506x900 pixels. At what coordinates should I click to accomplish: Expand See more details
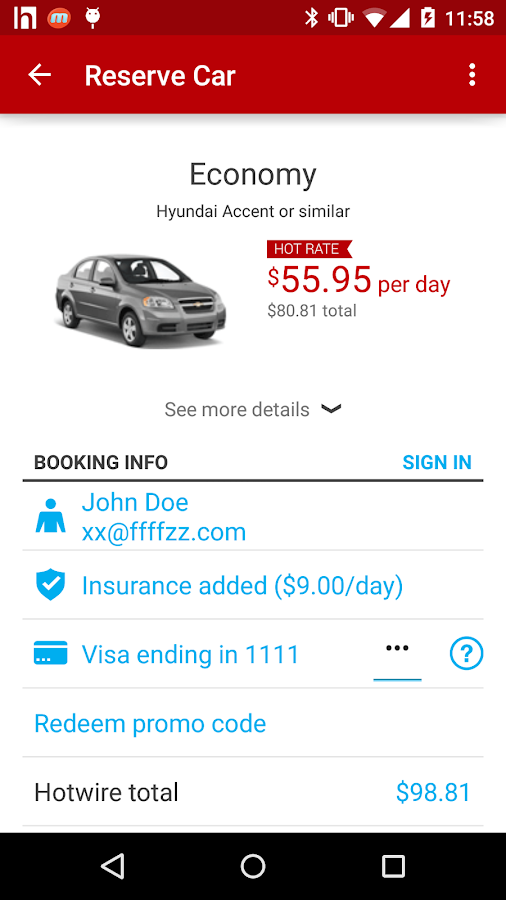coord(253,409)
